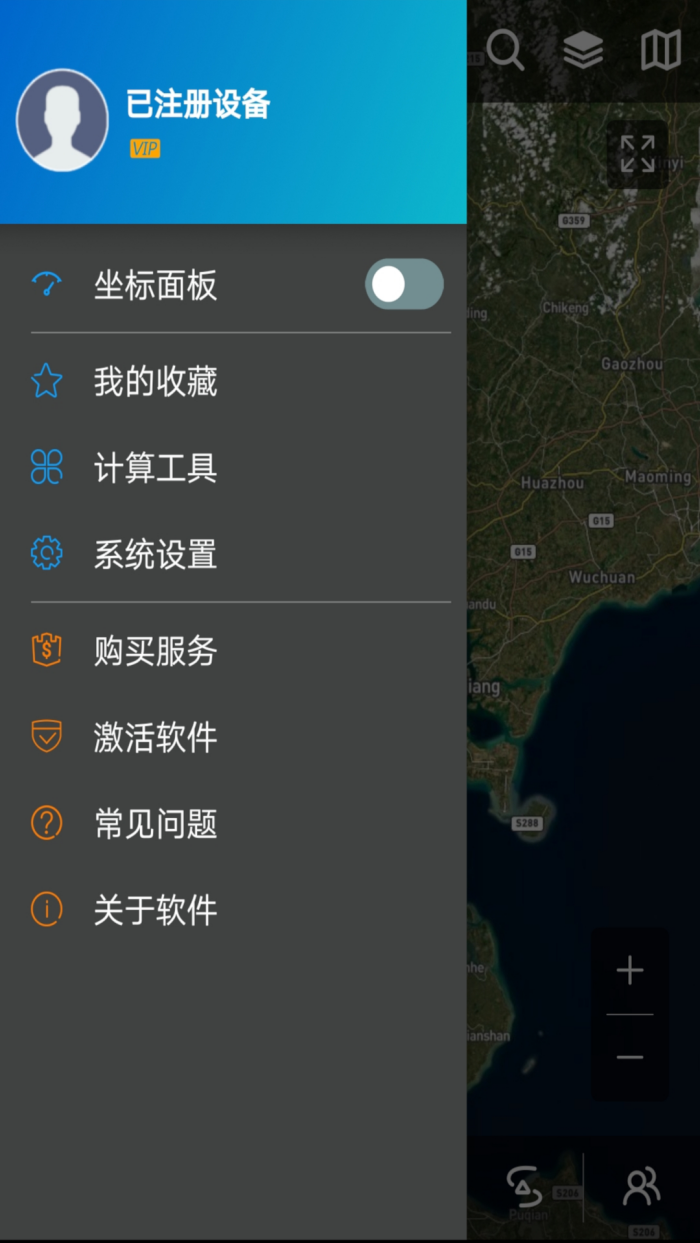Enter fullscreen map view
The image size is (700, 1243).
coord(637,155)
